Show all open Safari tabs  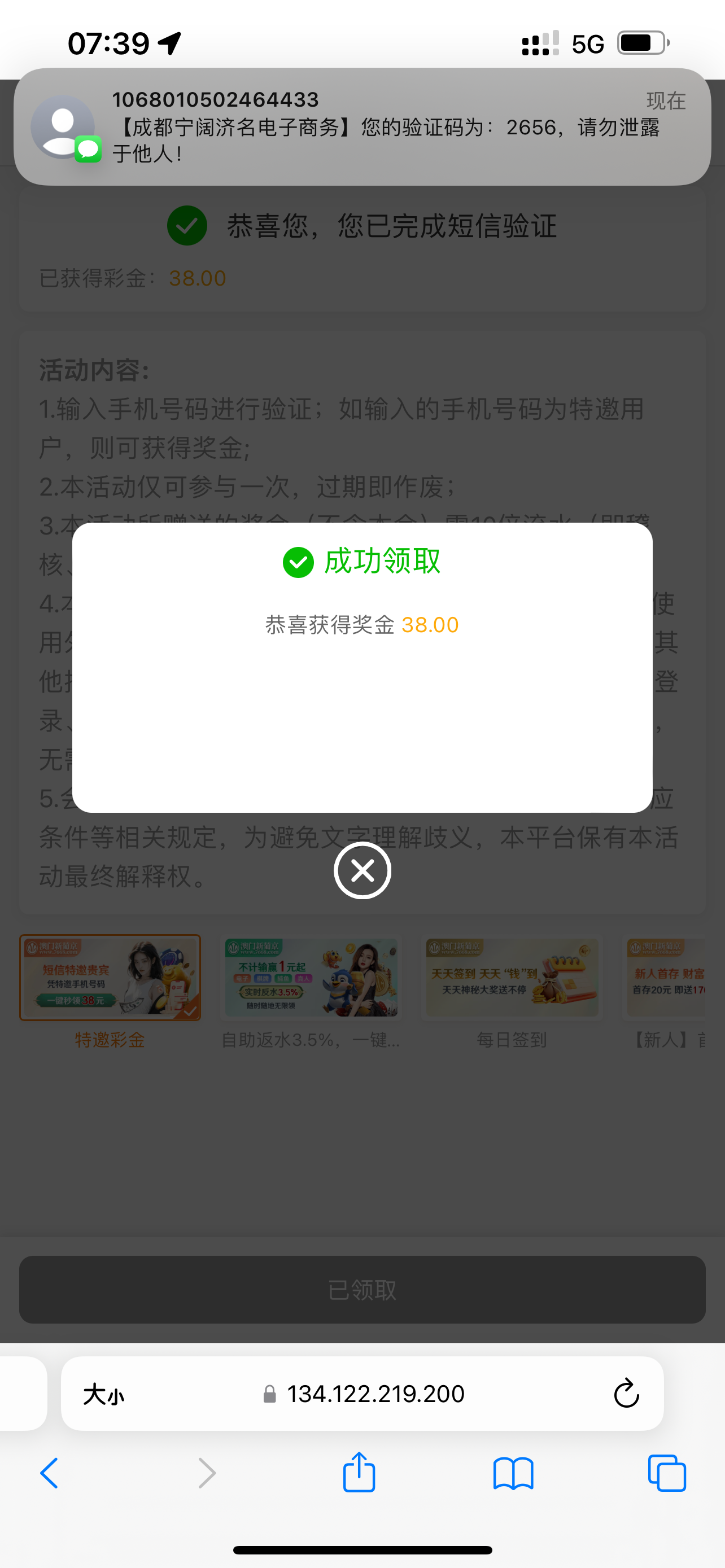(667, 1474)
